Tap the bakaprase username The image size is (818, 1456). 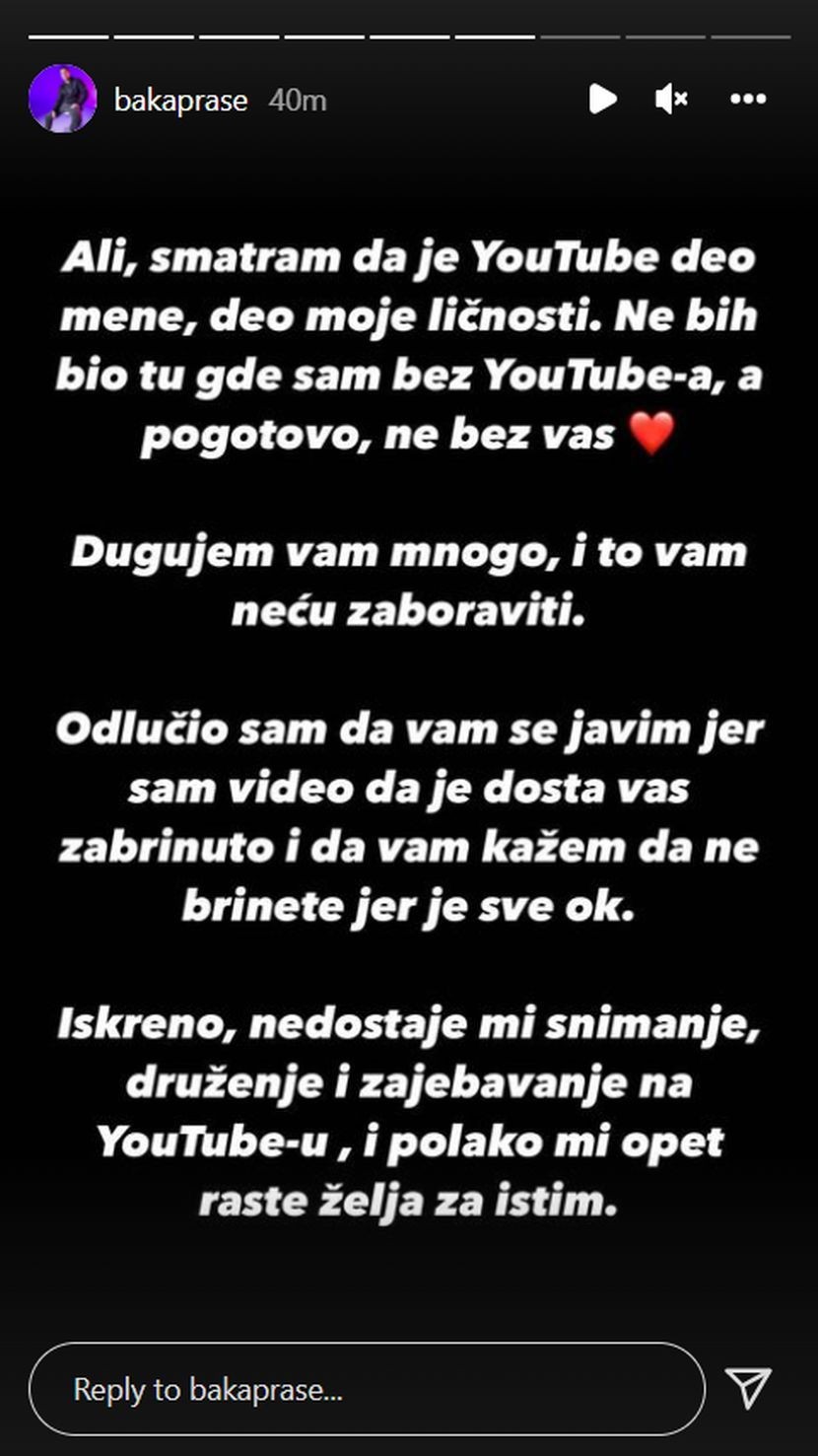tap(180, 101)
